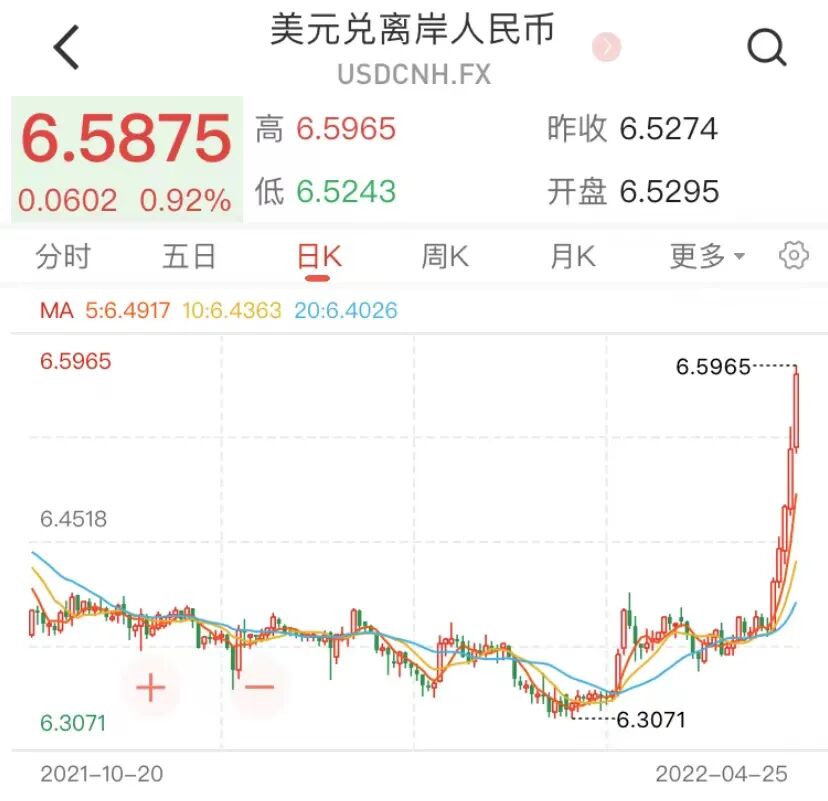828x801 pixels.
Task: Expand the 更多 dropdown
Action: click(707, 257)
